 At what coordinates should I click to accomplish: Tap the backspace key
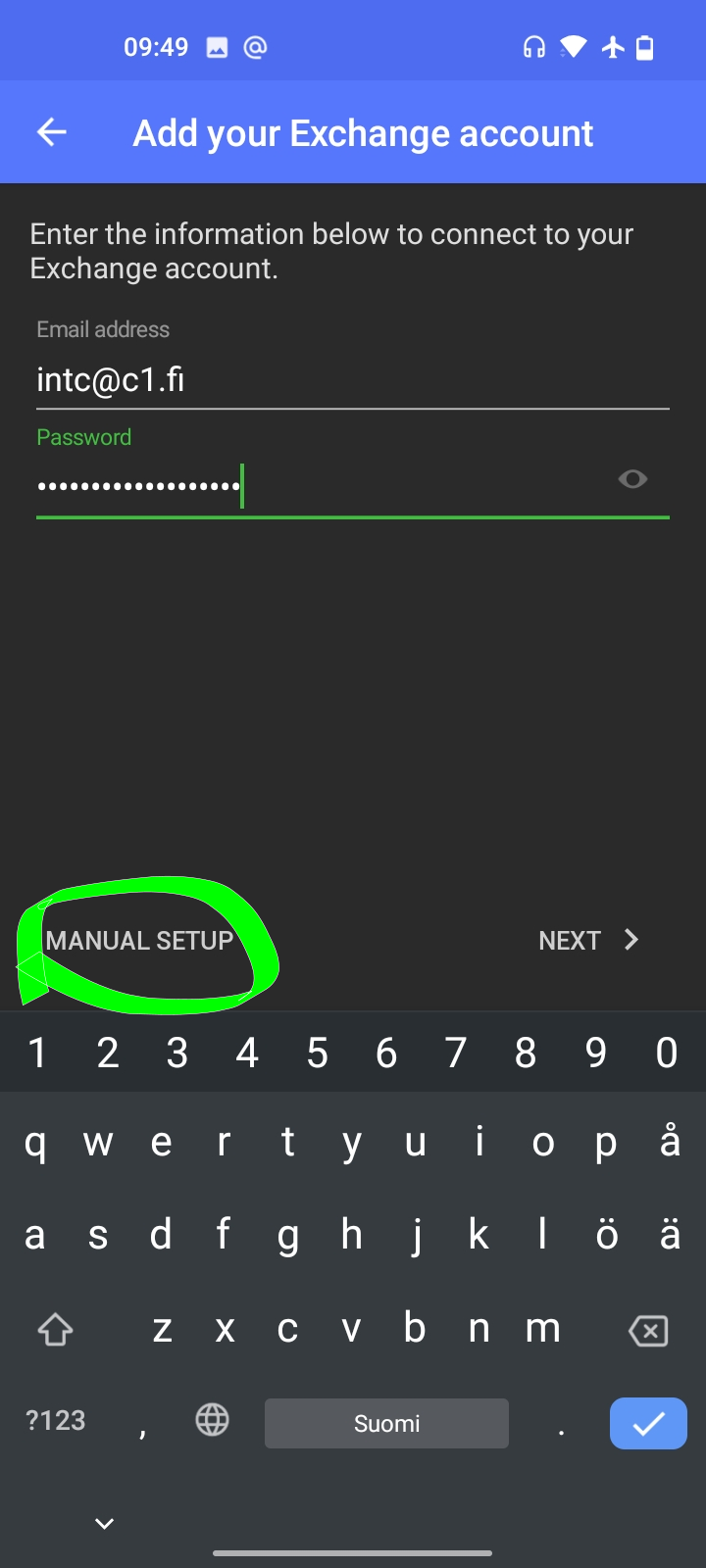647,1331
